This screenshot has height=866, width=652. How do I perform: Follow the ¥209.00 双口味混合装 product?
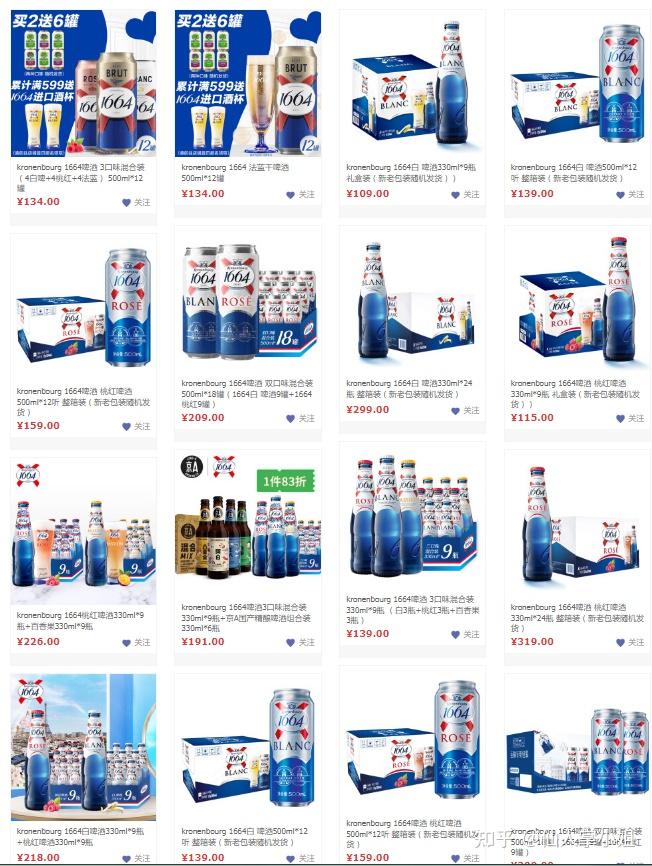(x=300, y=418)
